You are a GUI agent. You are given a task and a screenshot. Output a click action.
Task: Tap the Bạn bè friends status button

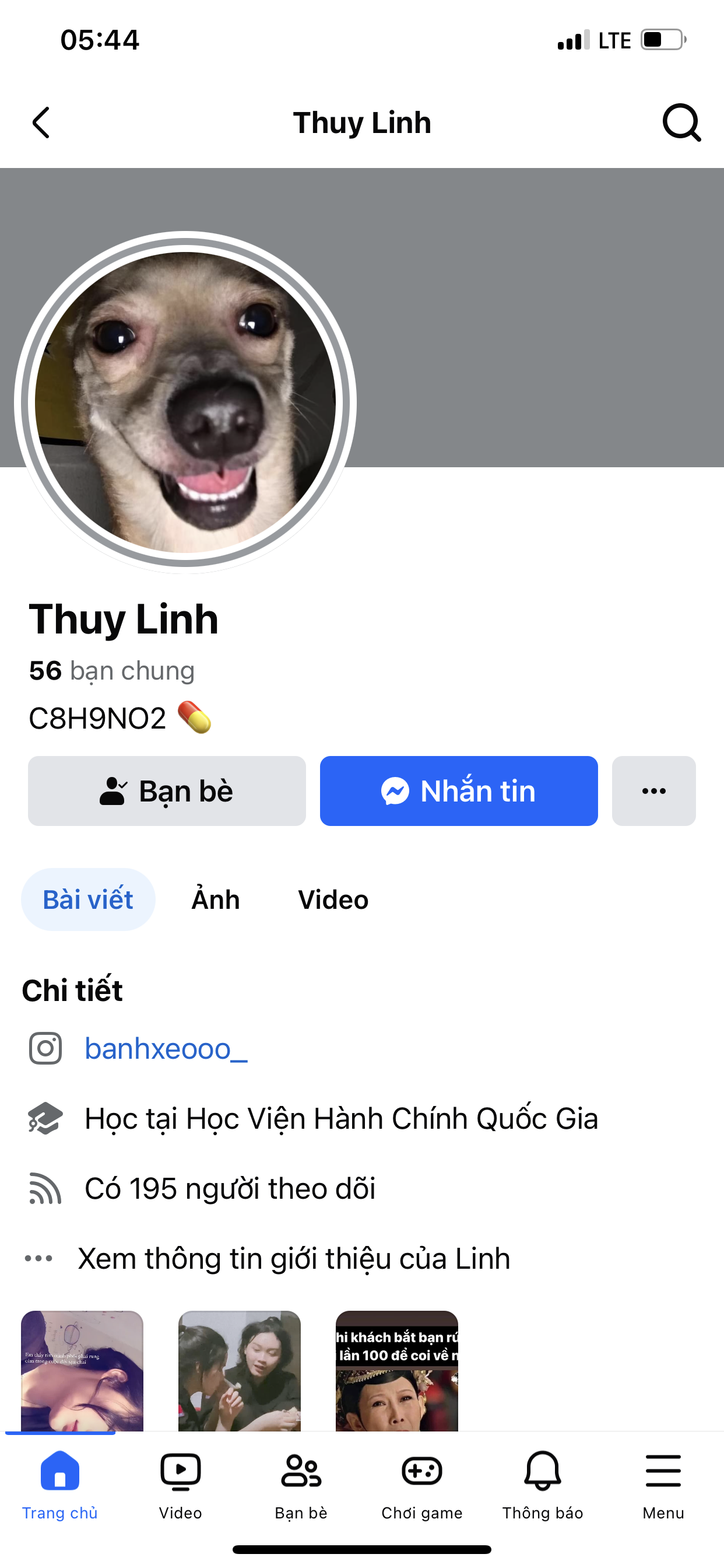[x=167, y=790]
